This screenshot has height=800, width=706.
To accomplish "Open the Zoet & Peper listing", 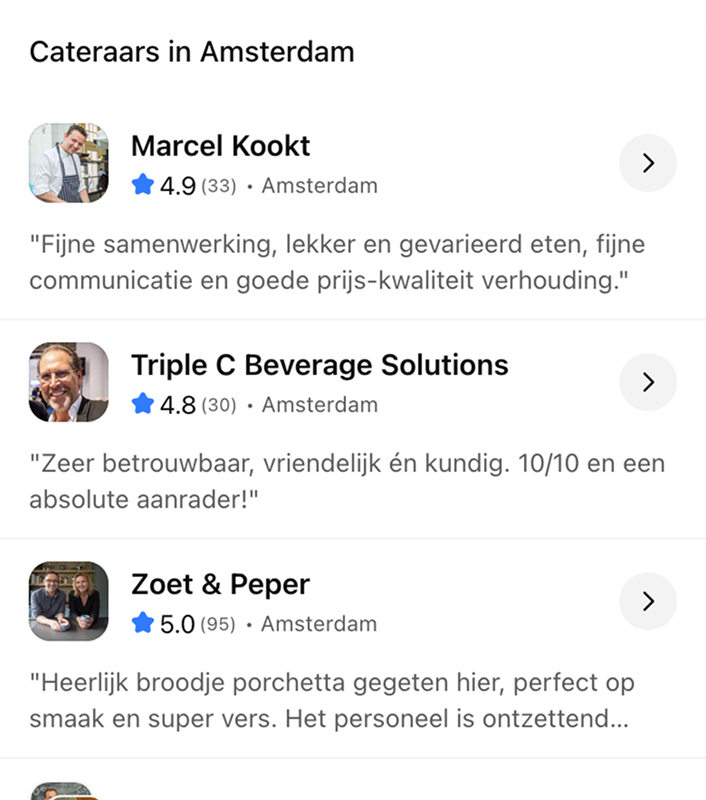I will point(220,584).
